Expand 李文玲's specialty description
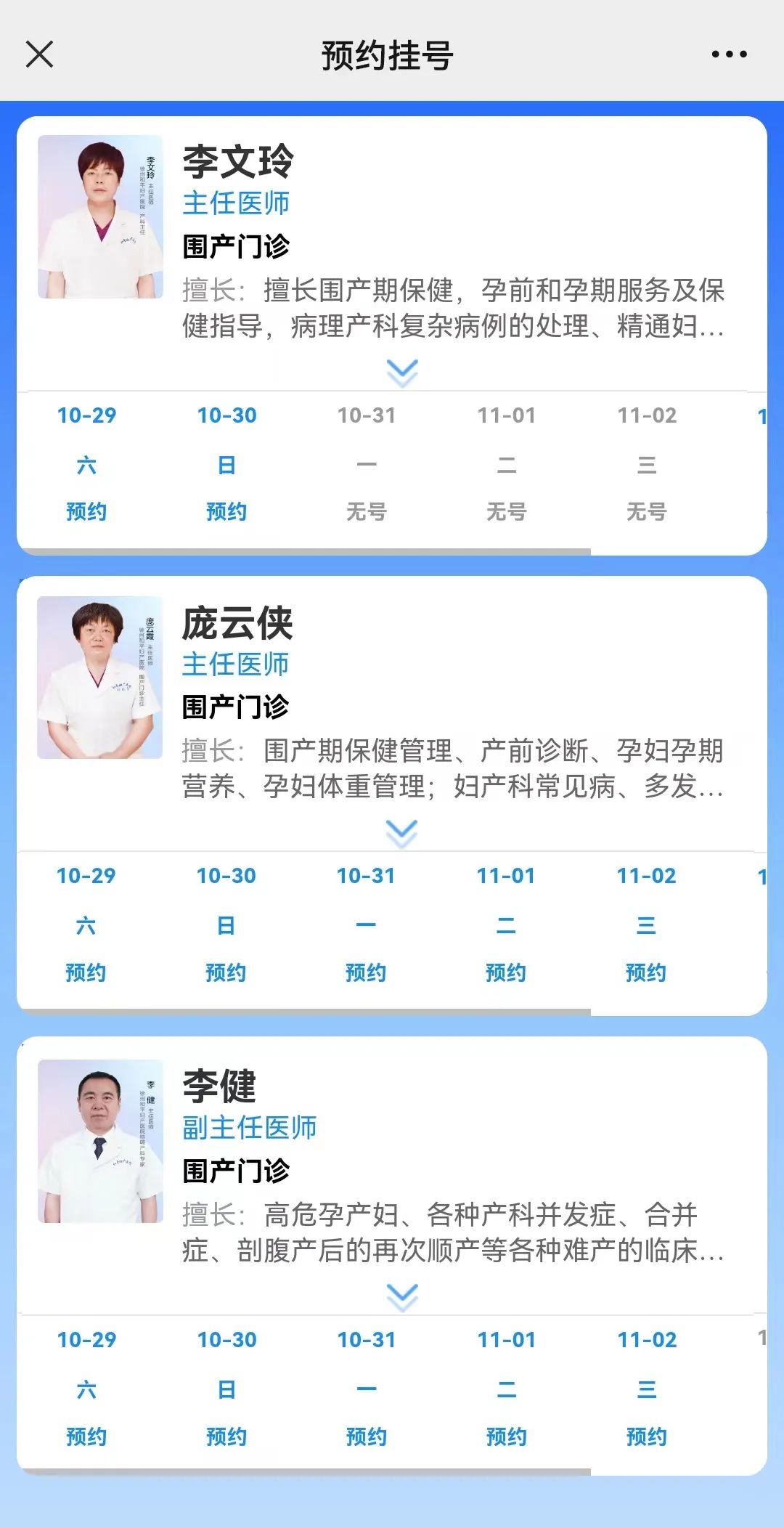 pyautogui.click(x=401, y=373)
